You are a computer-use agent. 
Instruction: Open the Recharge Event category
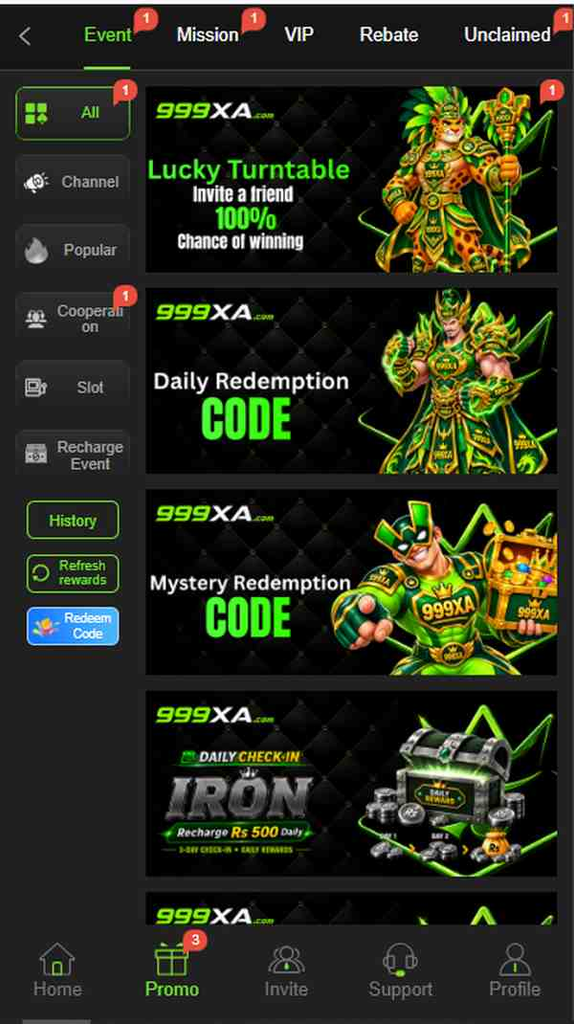coord(72,455)
